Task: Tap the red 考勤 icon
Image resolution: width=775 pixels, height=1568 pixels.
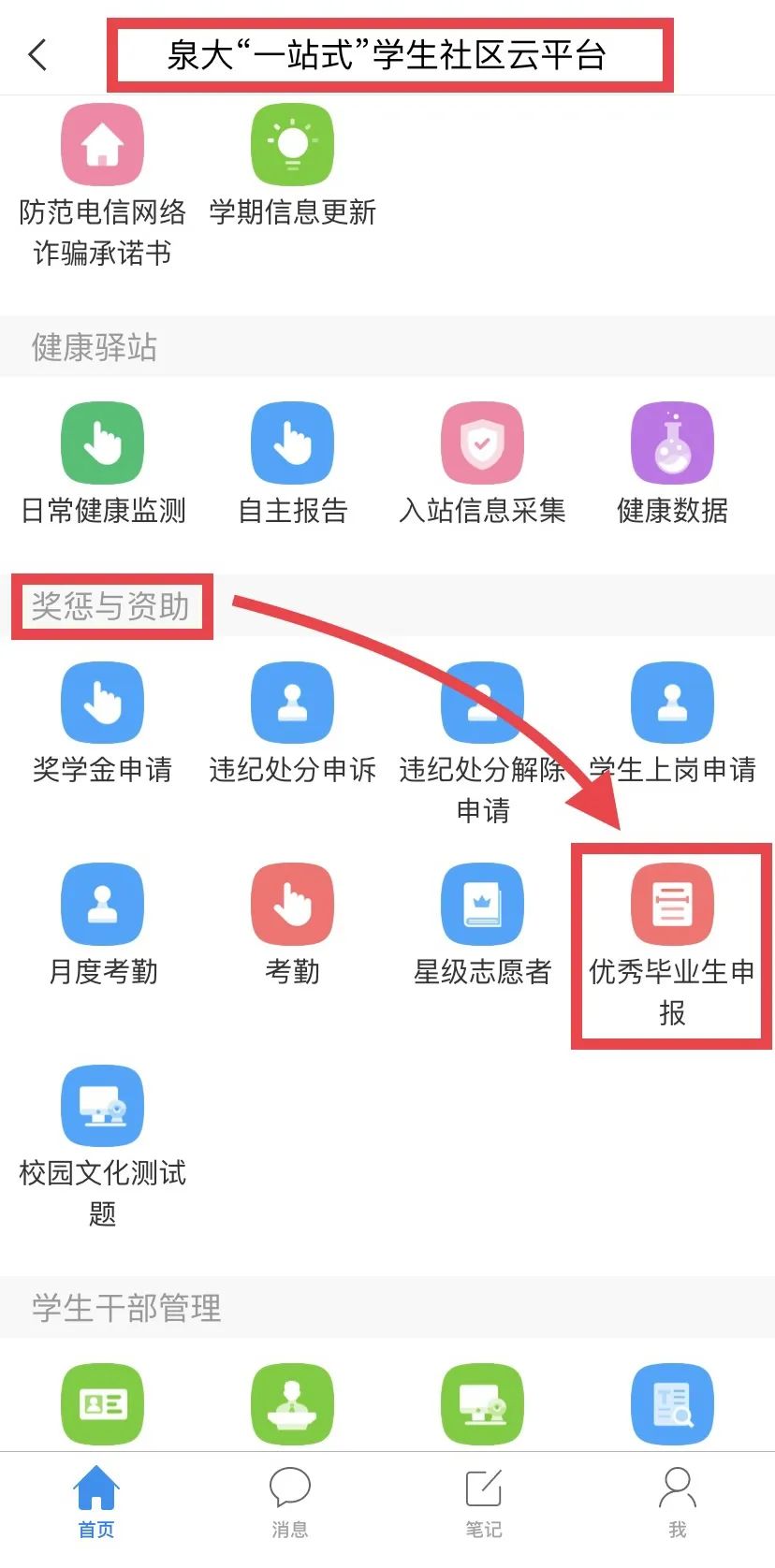Action: (x=292, y=905)
